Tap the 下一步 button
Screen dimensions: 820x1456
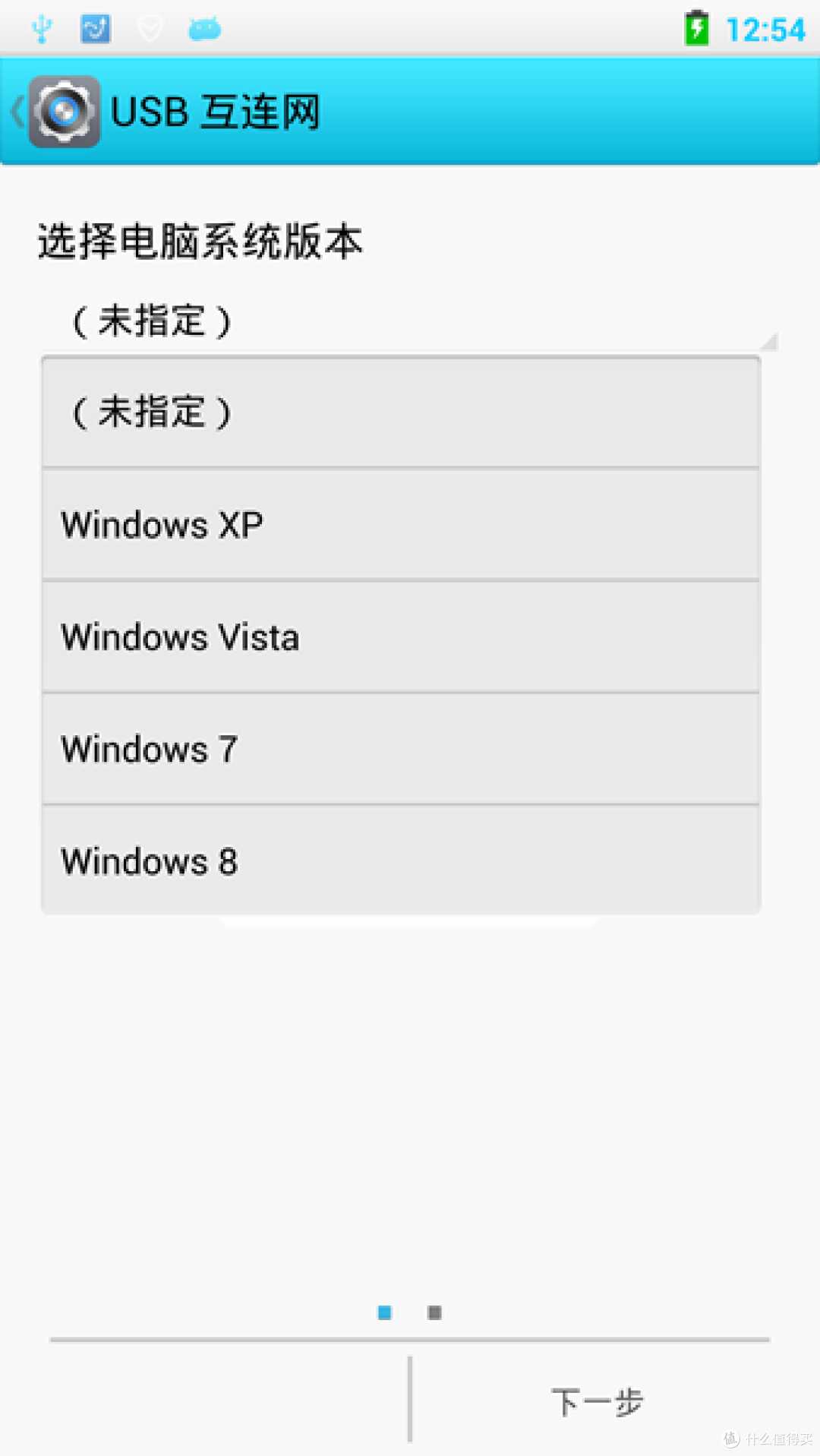(597, 1401)
